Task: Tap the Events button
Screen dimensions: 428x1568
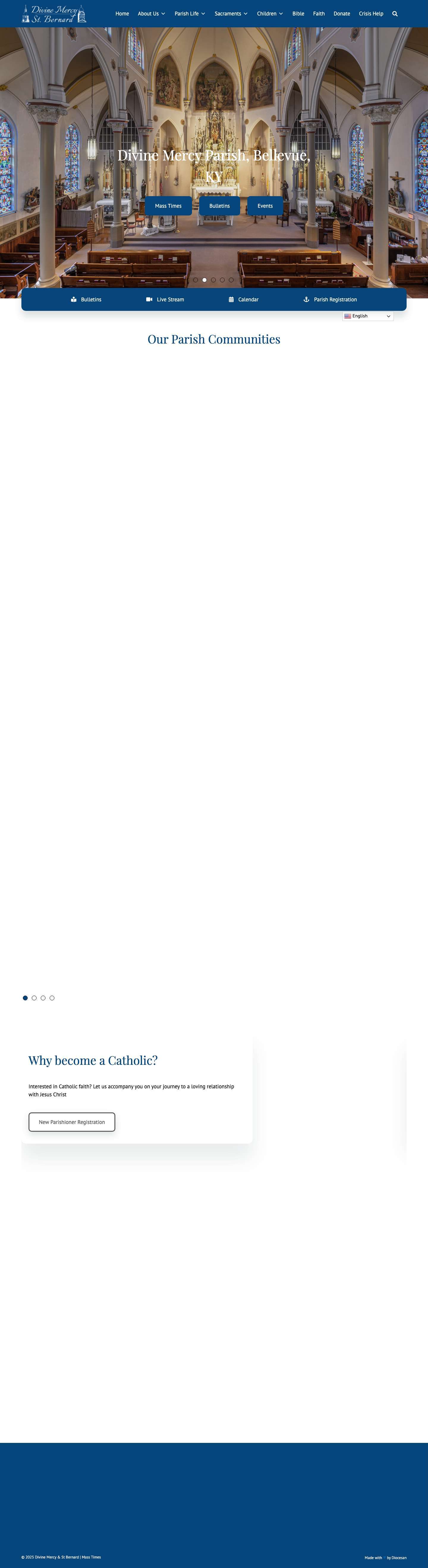Action: pyautogui.click(x=265, y=206)
